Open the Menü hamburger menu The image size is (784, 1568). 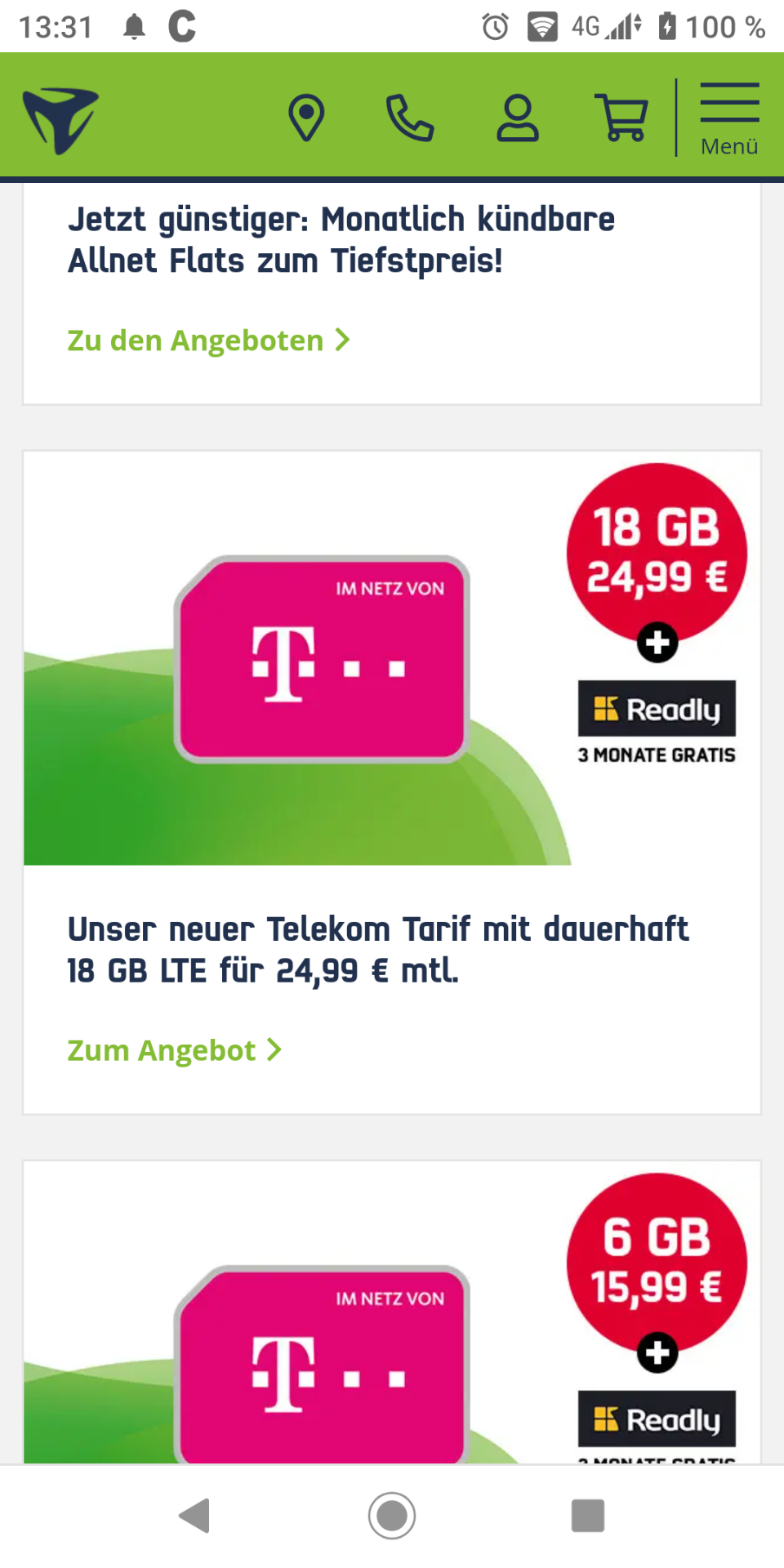click(x=729, y=118)
